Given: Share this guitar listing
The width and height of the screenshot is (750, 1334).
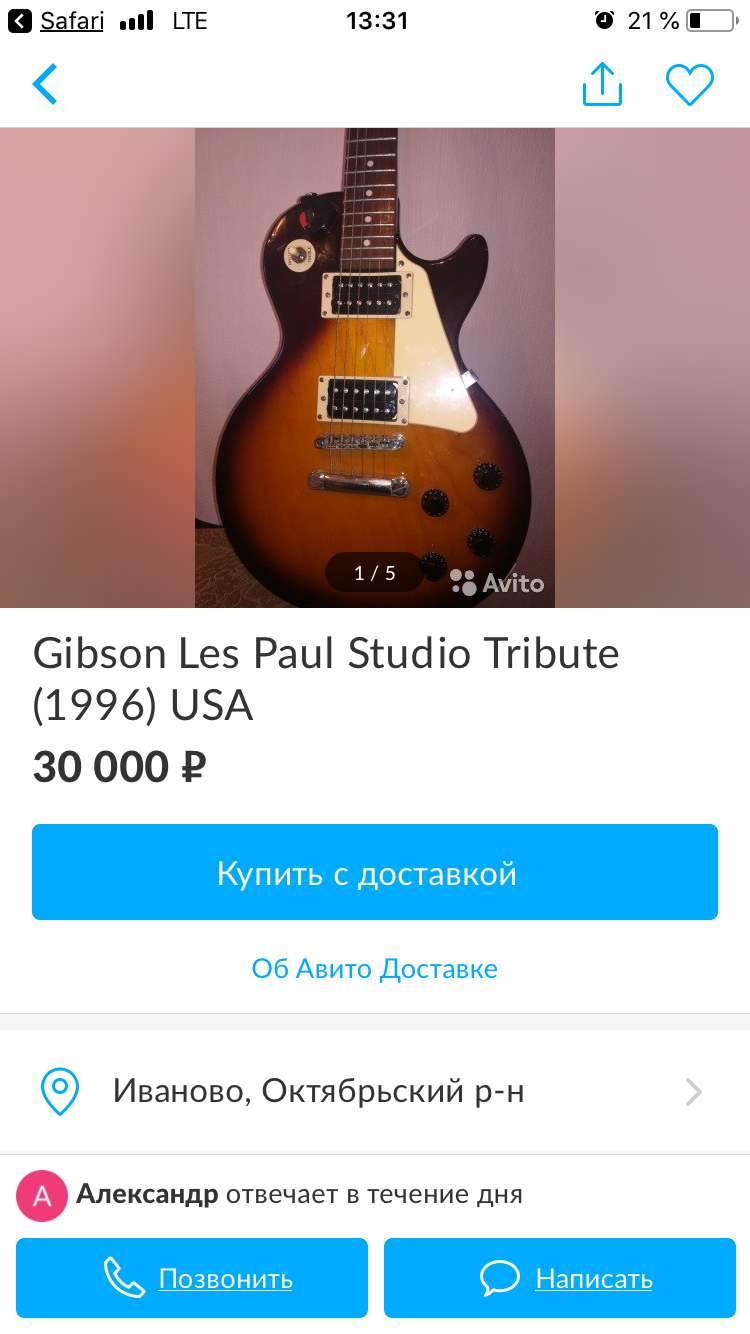Looking at the screenshot, I should pyautogui.click(x=602, y=85).
